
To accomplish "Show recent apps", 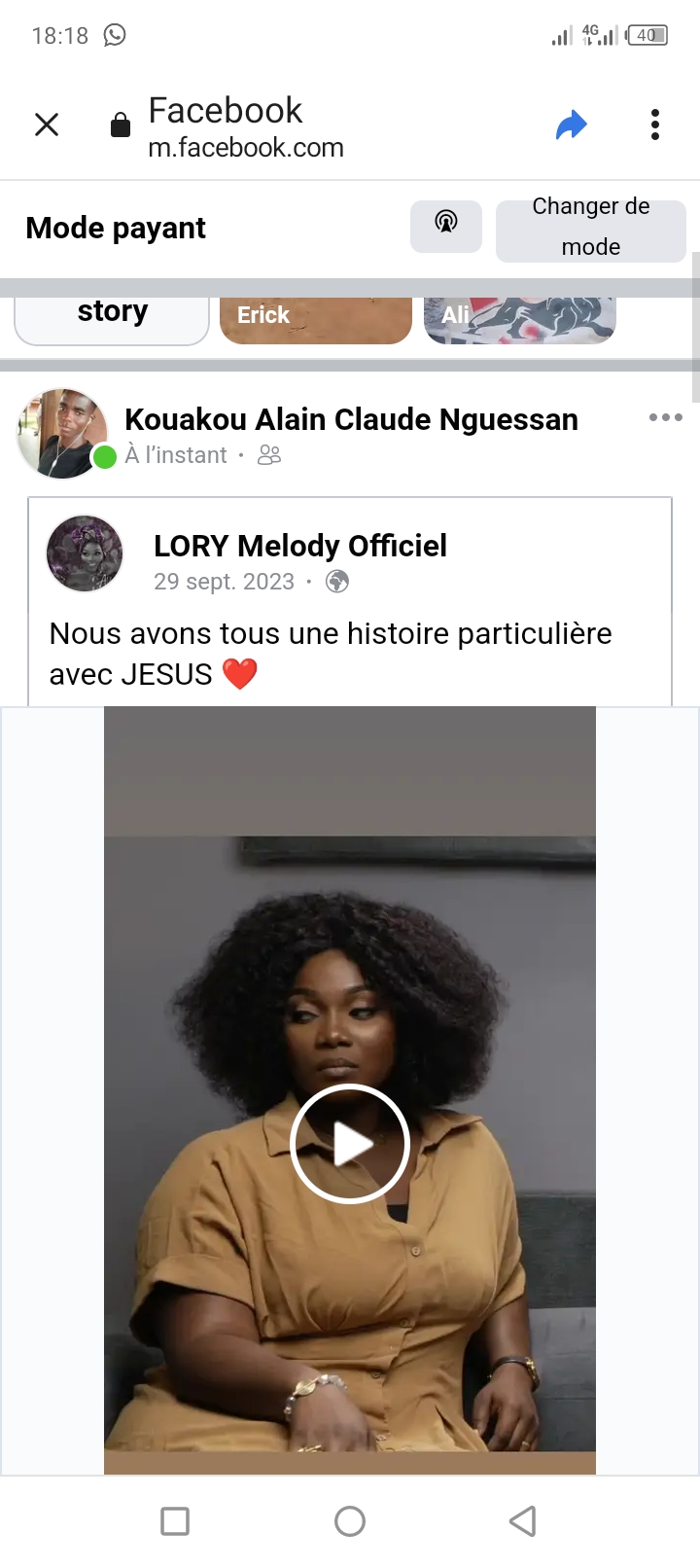I will pyautogui.click(x=175, y=1521).
